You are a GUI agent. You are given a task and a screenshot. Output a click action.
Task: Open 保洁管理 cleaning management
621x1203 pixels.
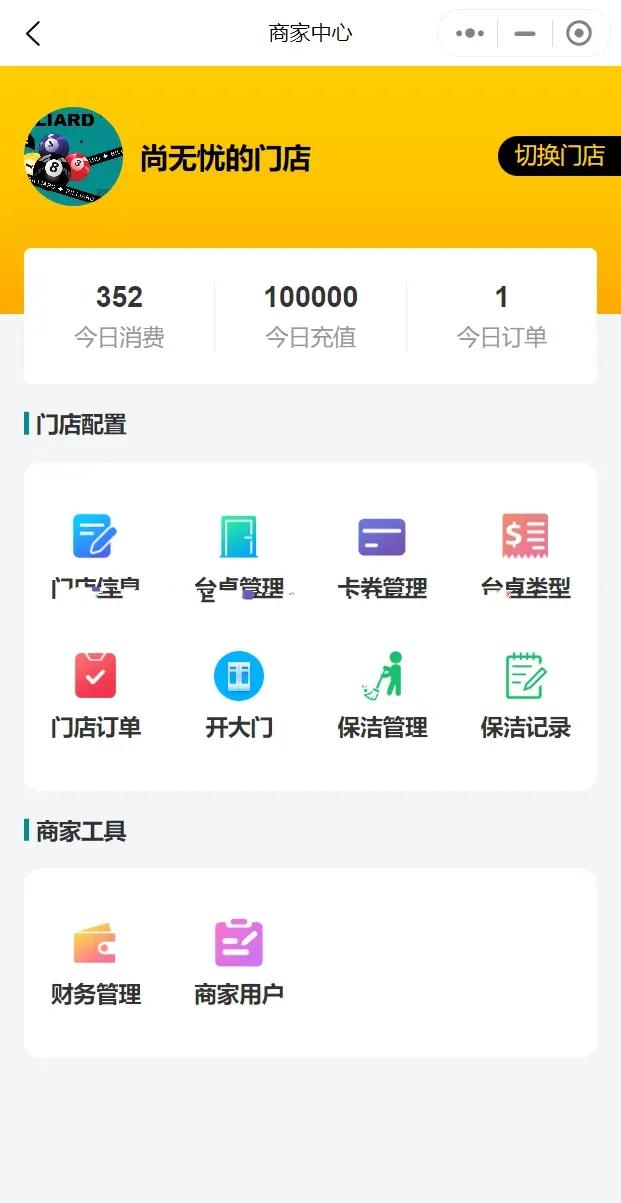pos(382,696)
